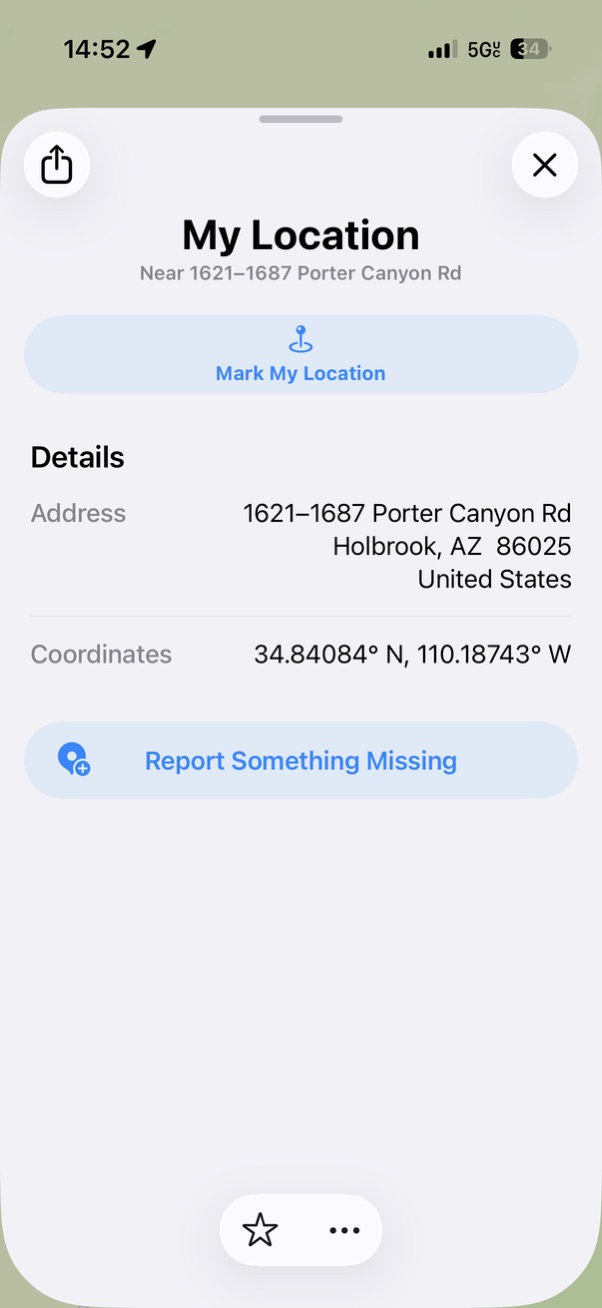Share my current location
The height and width of the screenshot is (1308, 602).
[x=57, y=165]
